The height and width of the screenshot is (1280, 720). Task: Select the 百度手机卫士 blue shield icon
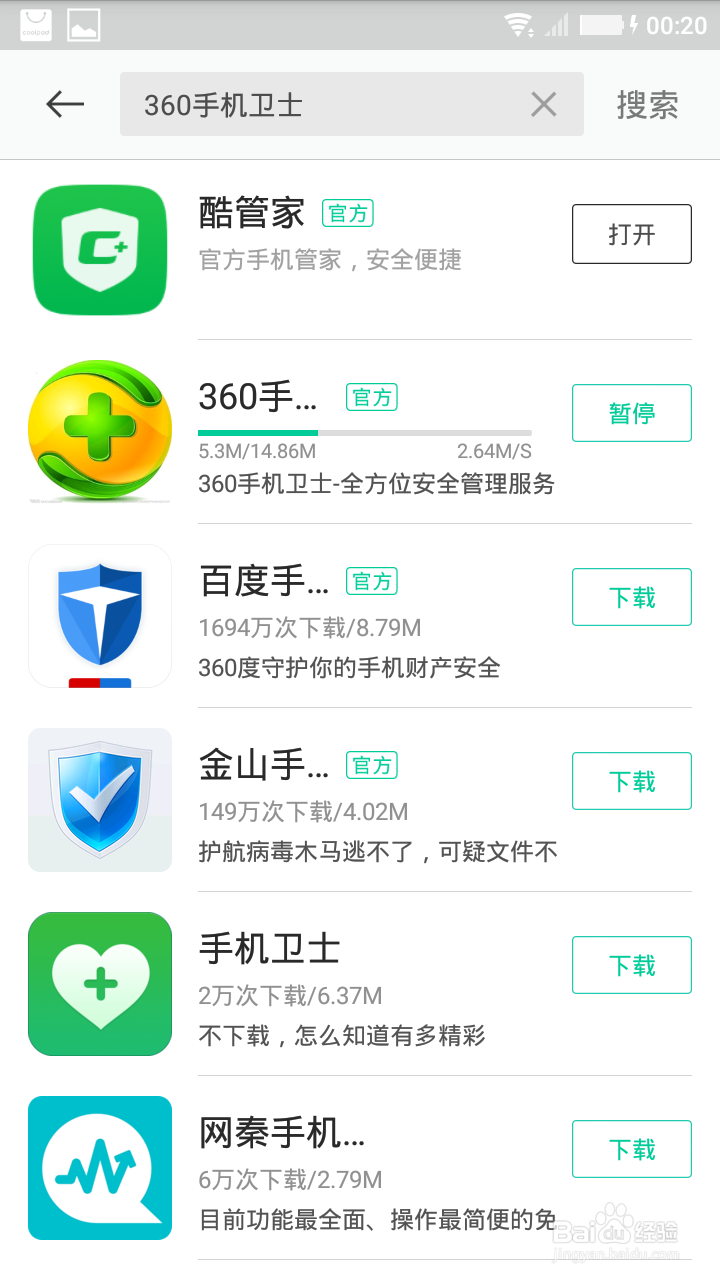(99, 615)
